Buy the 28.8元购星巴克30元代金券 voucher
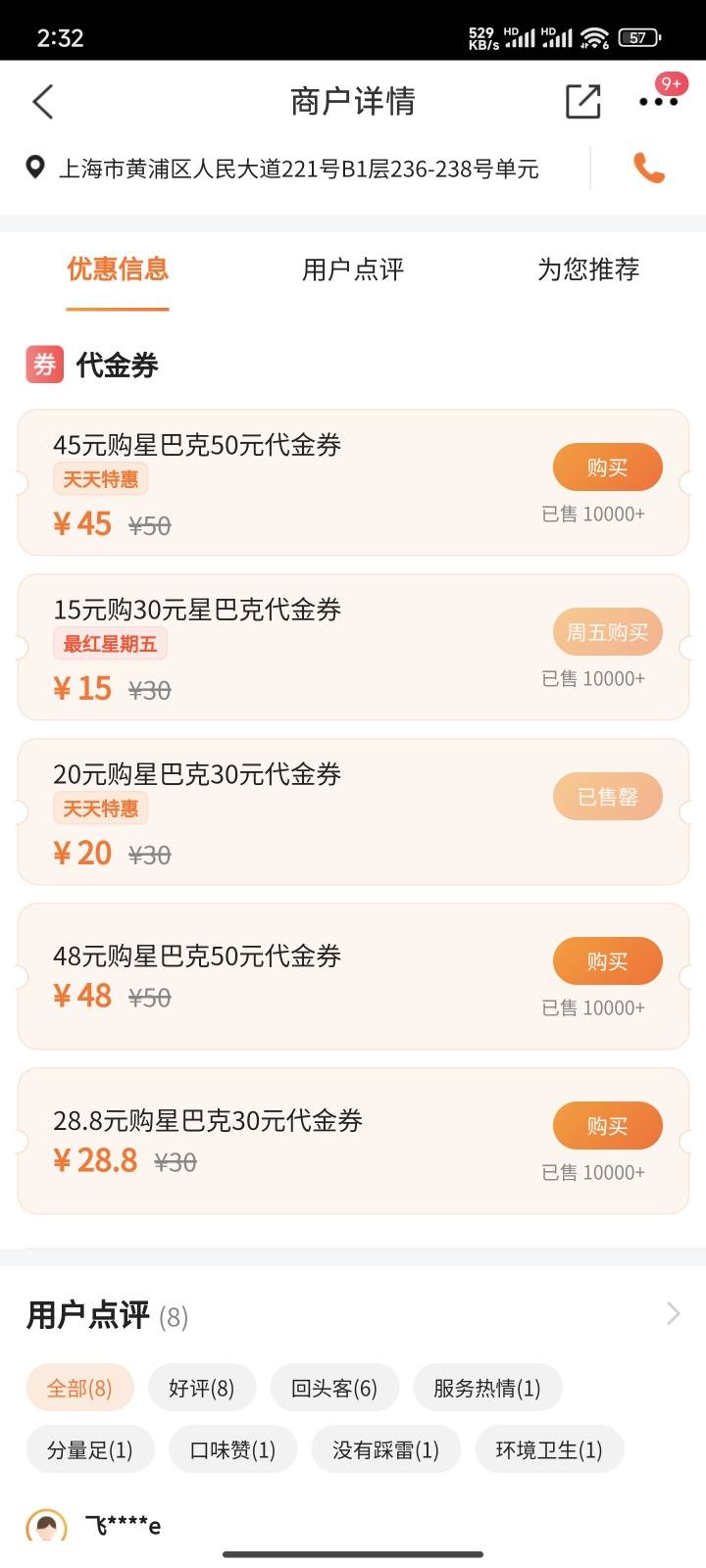 tap(608, 1126)
